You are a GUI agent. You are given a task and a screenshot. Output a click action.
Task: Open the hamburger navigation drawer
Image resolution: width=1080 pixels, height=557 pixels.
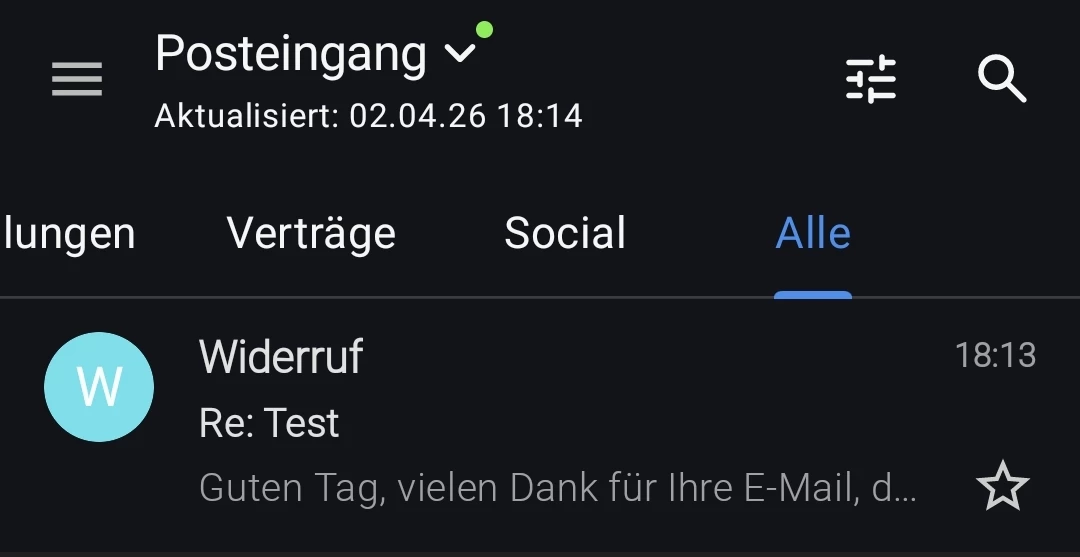(x=77, y=79)
